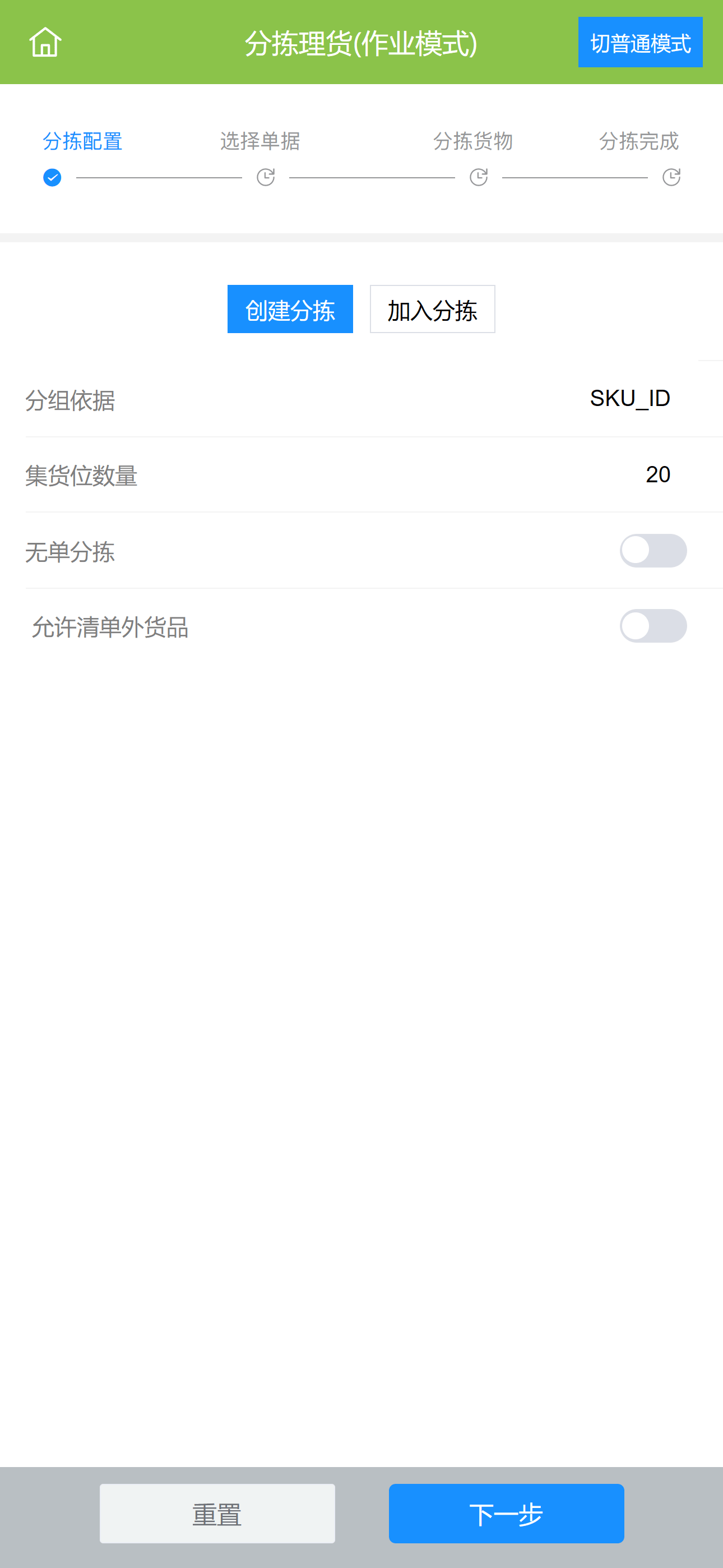
Task: Go to the home screen icon
Action: point(45,43)
